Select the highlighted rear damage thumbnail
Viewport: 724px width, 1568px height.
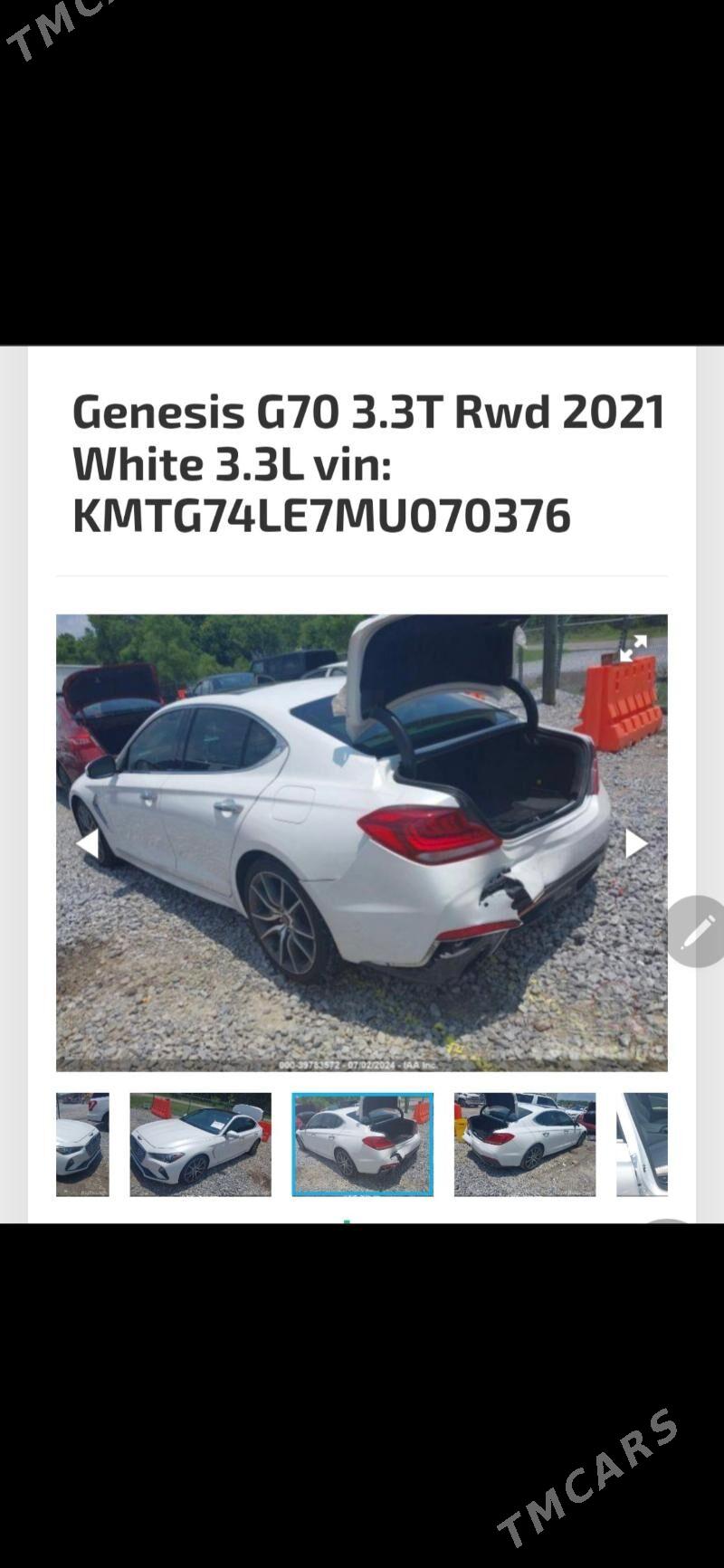[x=362, y=1145]
